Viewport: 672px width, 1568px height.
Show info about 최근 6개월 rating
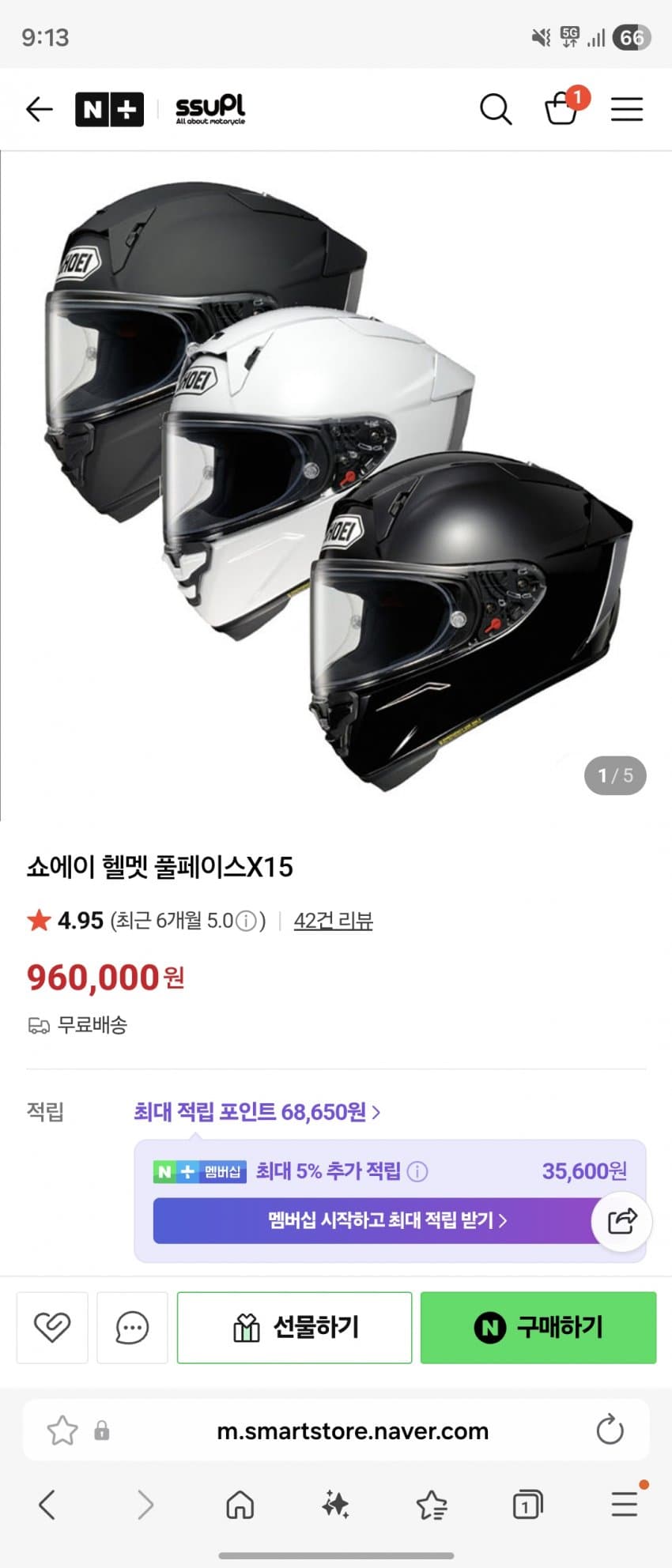[247, 922]
